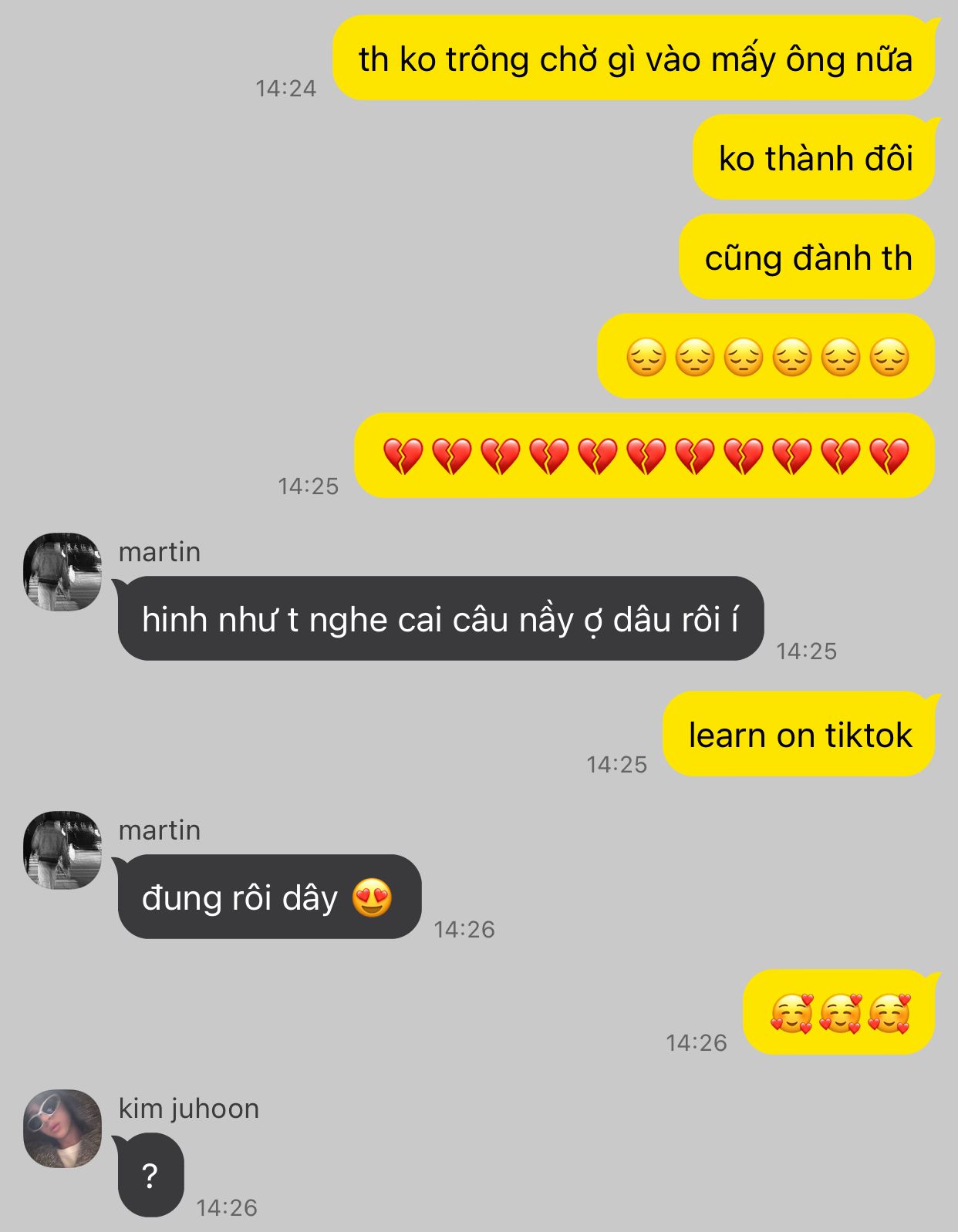Open martin's avatar beside "đung rôi dây" message
The width and height of the screenshot is (958, 1232).
[62, 850]
